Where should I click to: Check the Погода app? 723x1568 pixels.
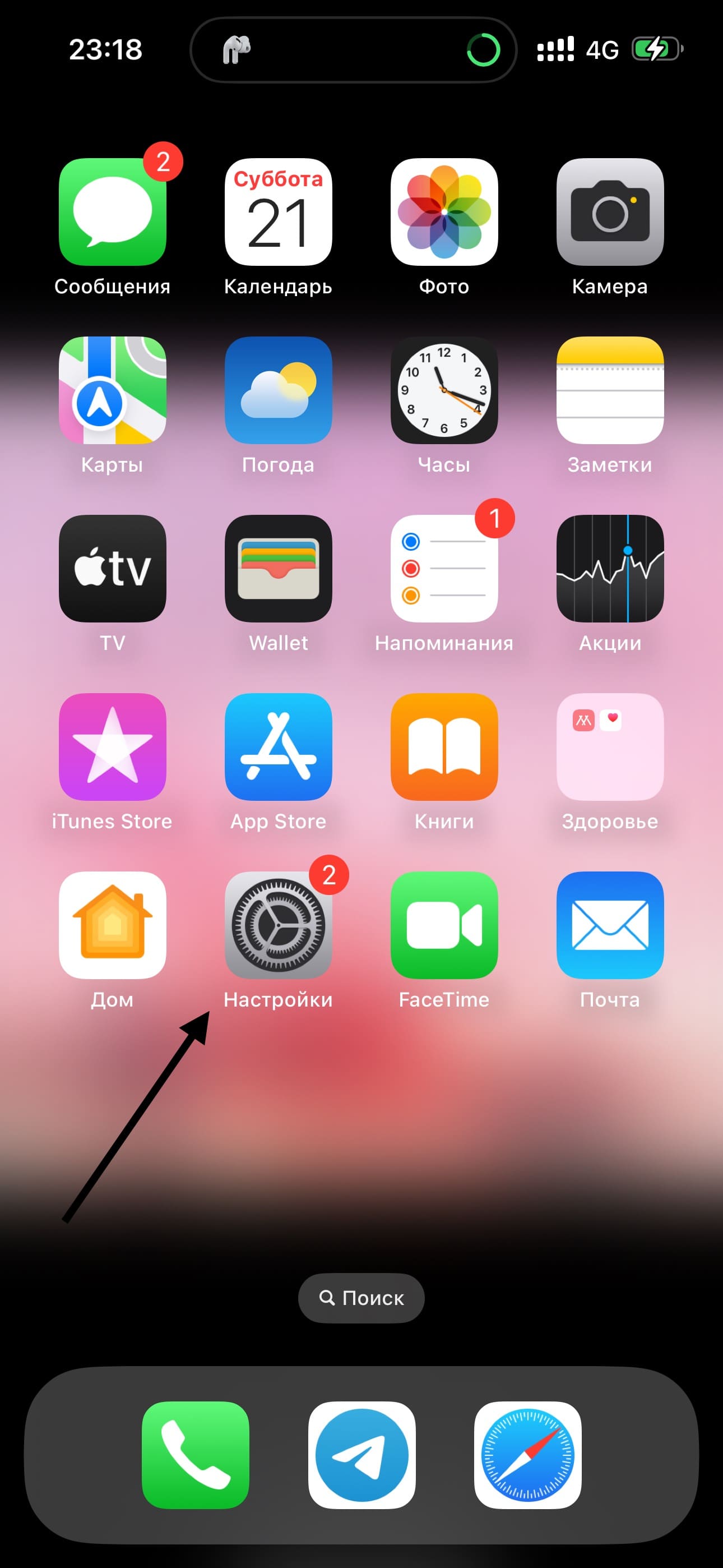278,390
